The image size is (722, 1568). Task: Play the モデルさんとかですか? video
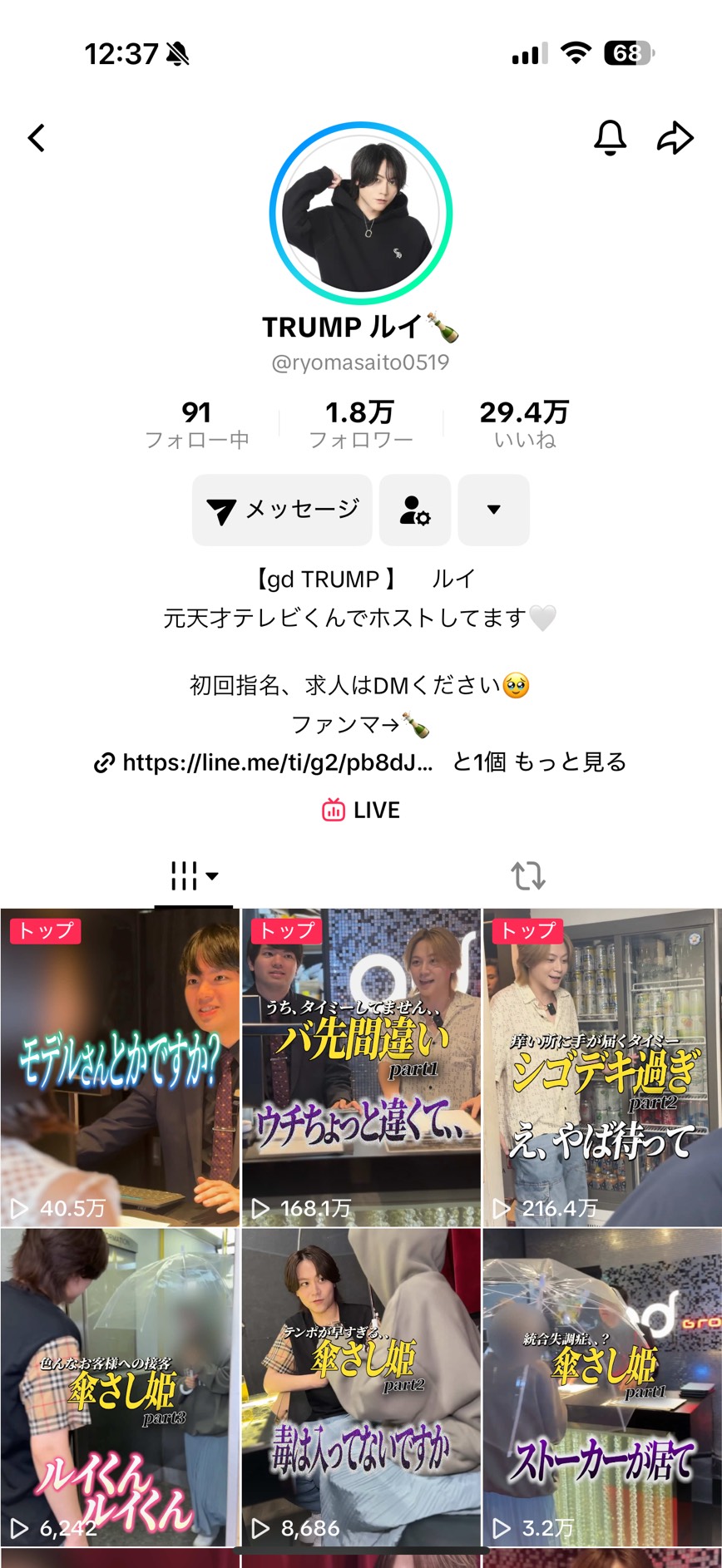tap(120, 1067)
